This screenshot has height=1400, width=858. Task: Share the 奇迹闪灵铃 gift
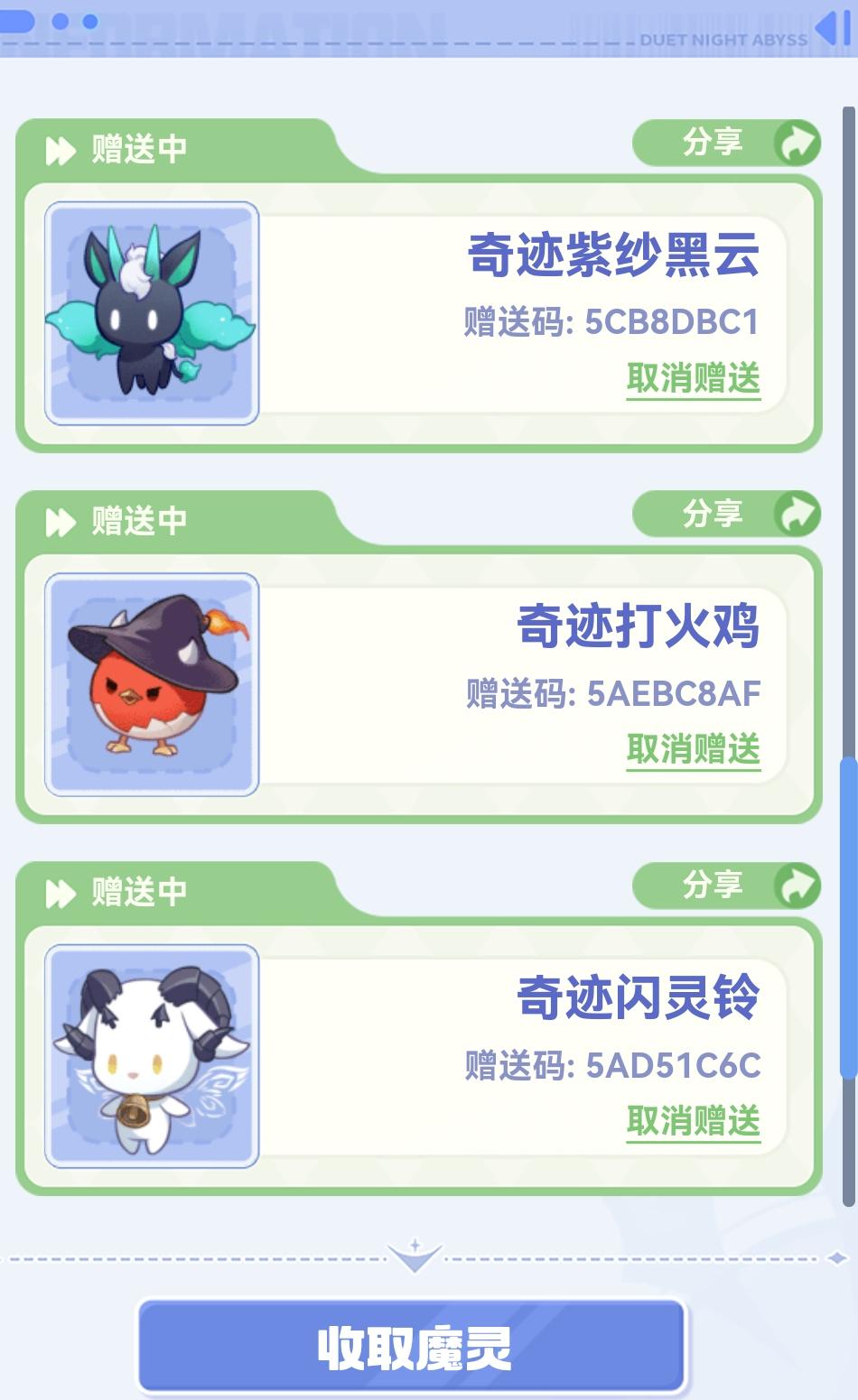726,885
